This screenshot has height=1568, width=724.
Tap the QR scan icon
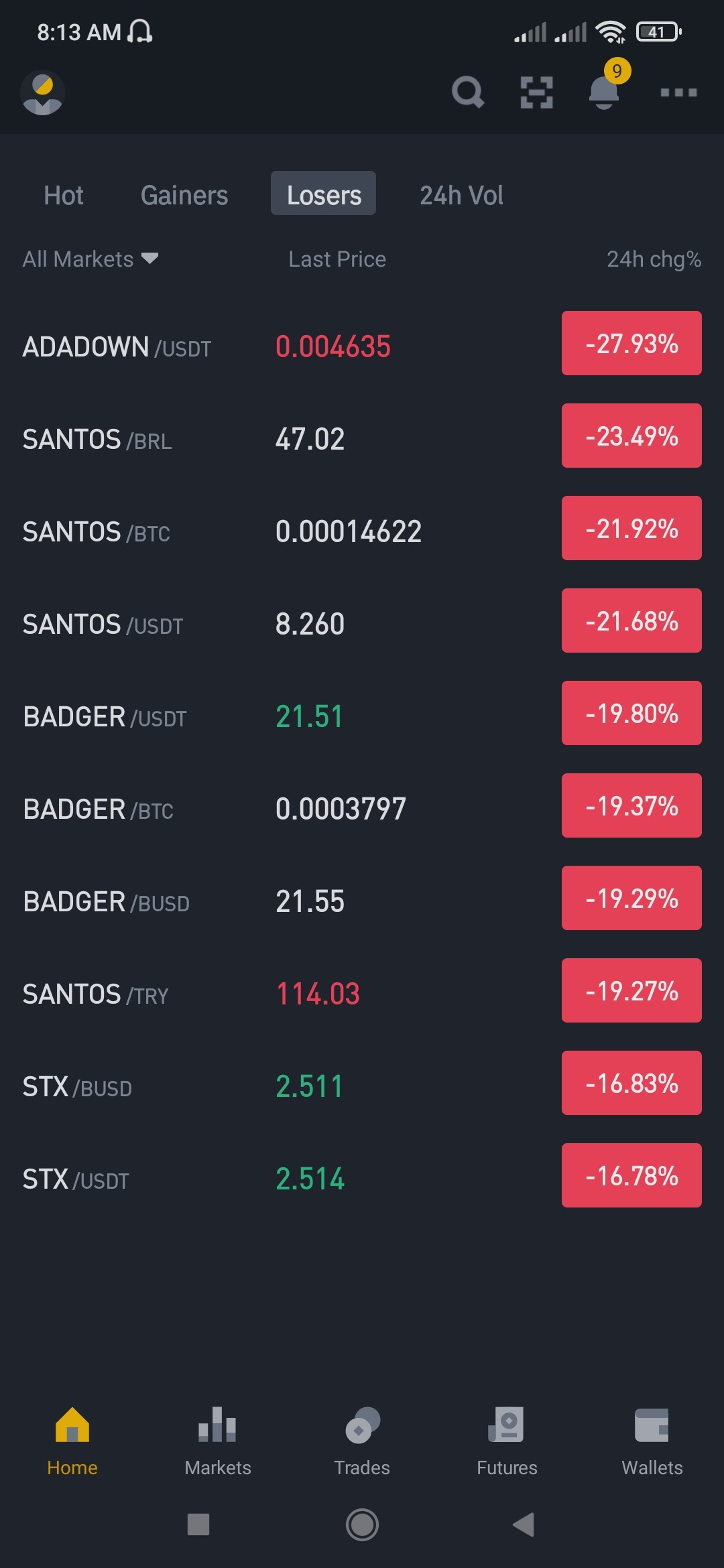point(537,92)
